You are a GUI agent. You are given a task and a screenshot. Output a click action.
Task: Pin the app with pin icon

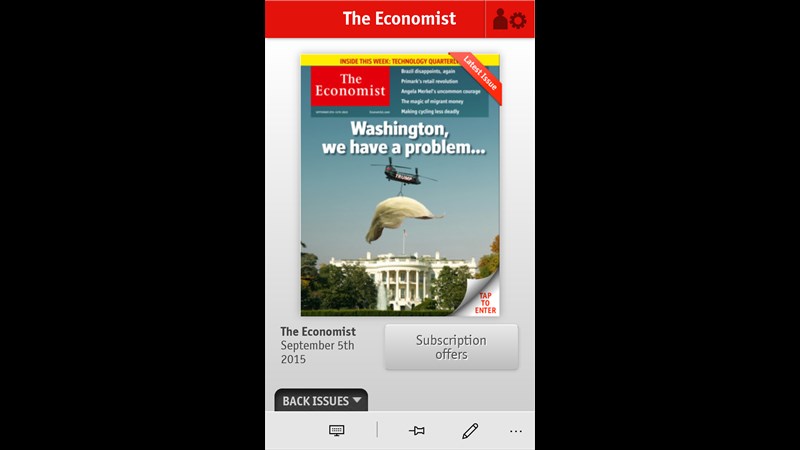coord(417,431)
